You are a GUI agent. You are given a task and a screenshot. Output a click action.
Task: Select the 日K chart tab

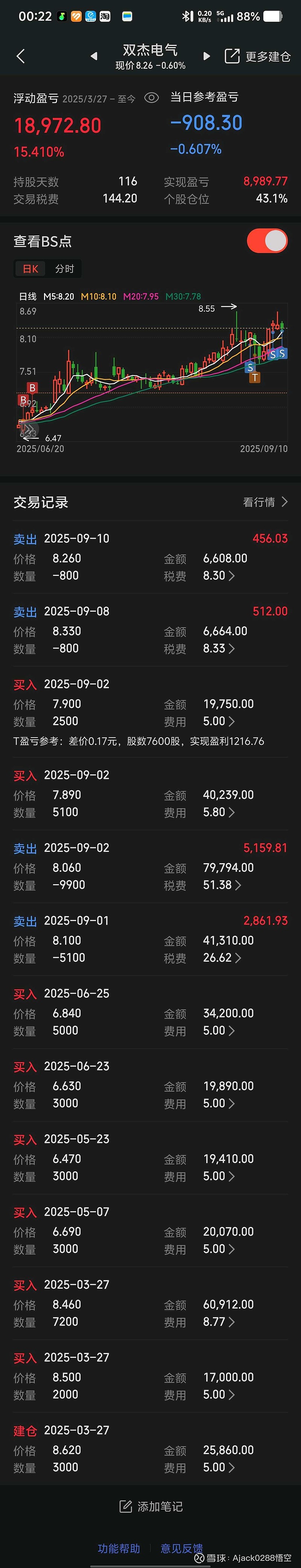point(30,269)
